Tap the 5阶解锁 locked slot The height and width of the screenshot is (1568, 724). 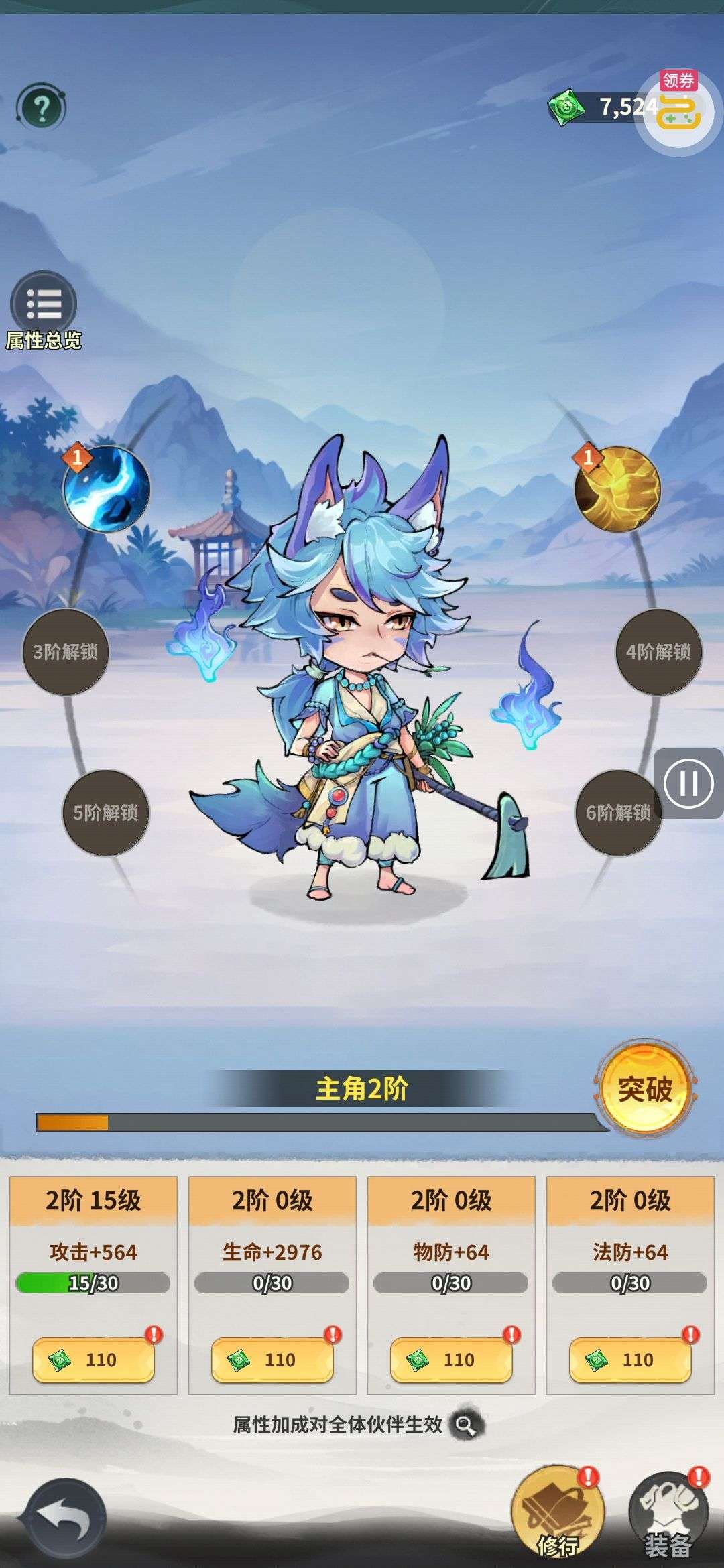(x=105, y=812)
